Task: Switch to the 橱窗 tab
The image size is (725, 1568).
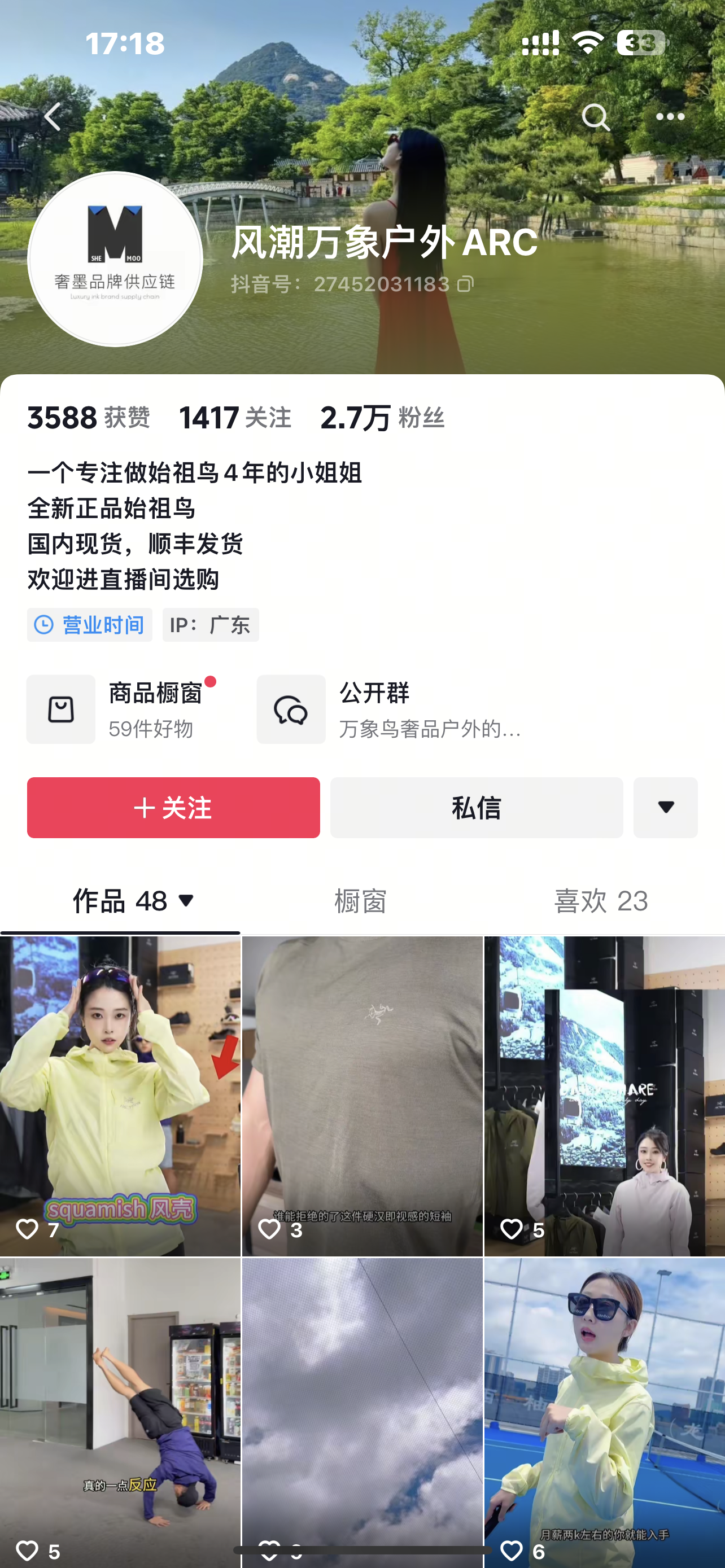Action: (360, 901)
